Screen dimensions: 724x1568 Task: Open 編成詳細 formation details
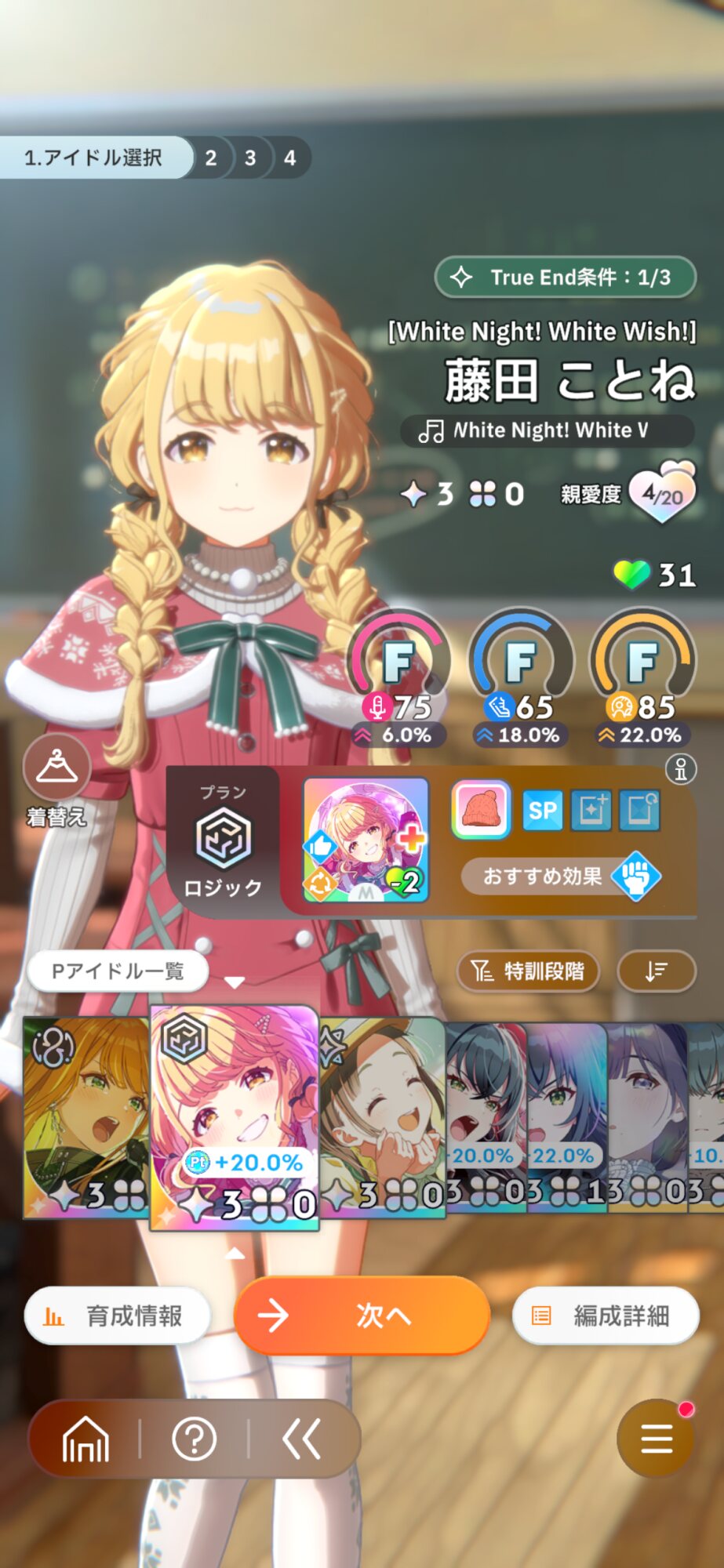(x=606, y=1316)
